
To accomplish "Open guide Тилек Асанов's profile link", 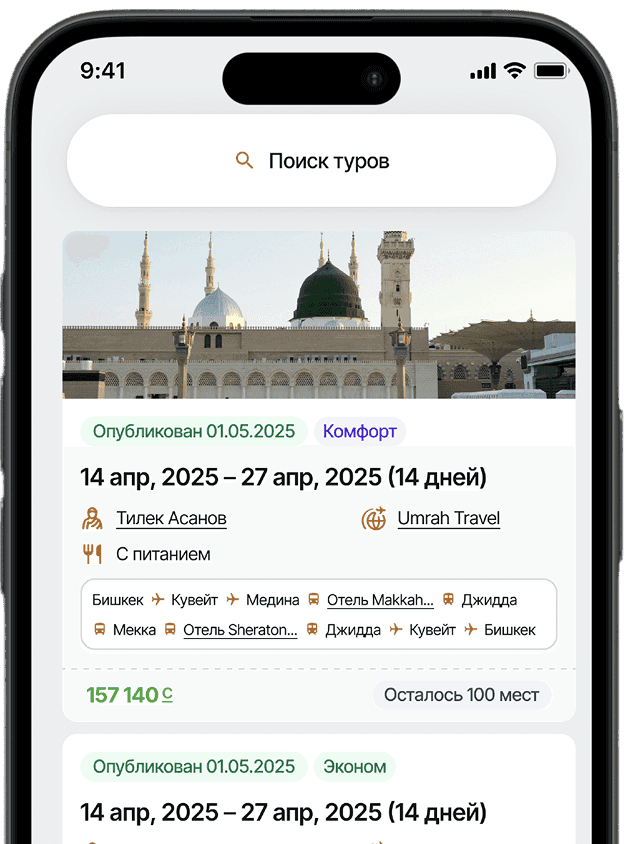I will point(171,518).
